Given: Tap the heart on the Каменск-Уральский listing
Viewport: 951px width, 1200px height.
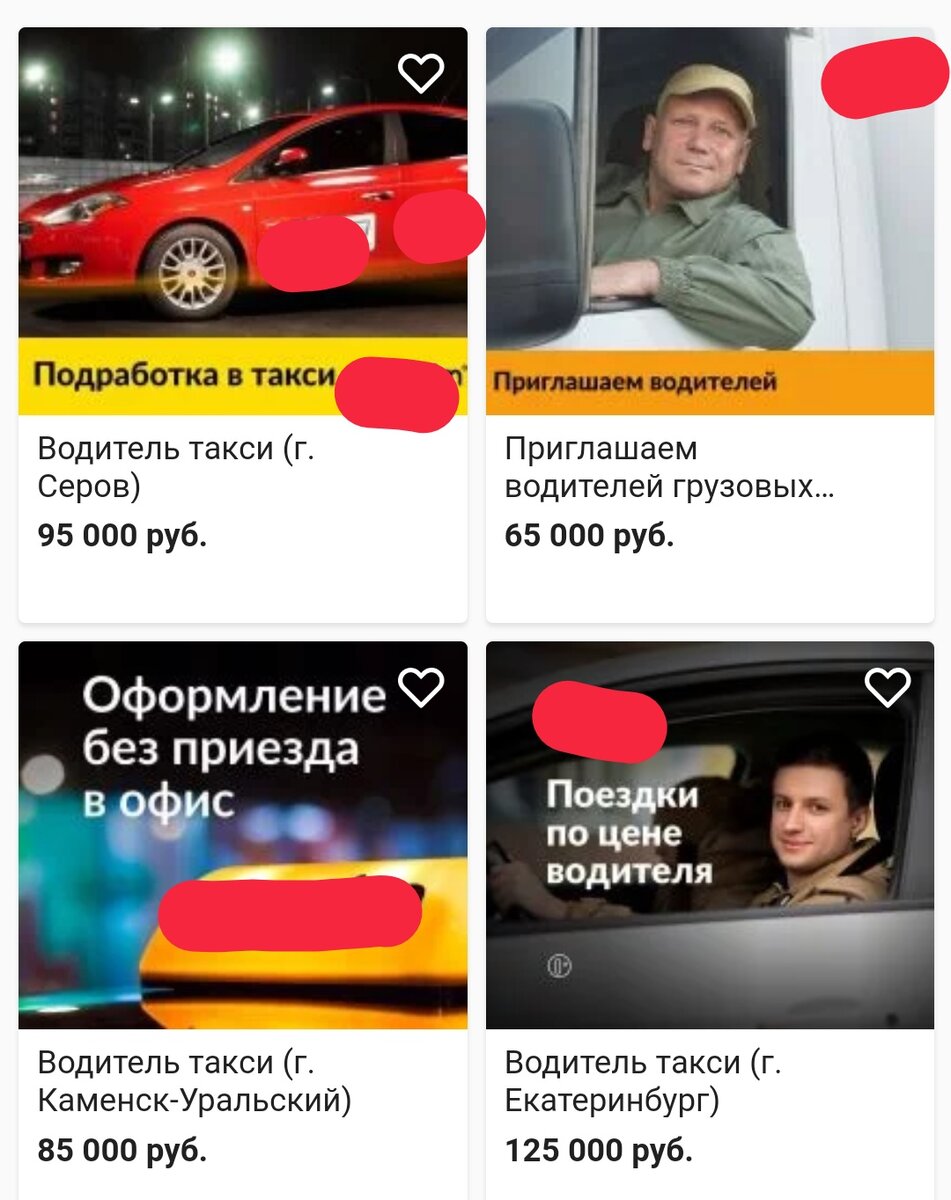Looking at the screenshot, I should (419, 688).
